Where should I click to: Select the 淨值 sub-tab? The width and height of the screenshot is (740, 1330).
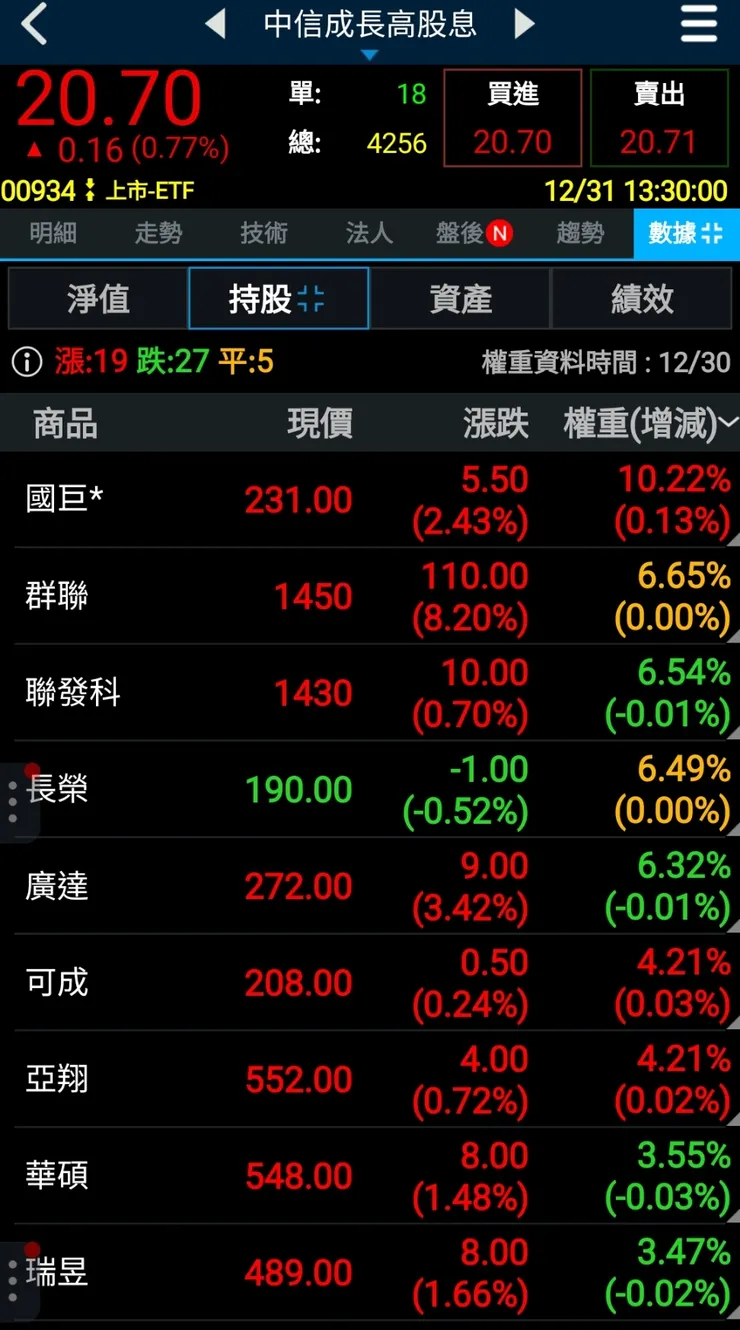pos(98,297)
